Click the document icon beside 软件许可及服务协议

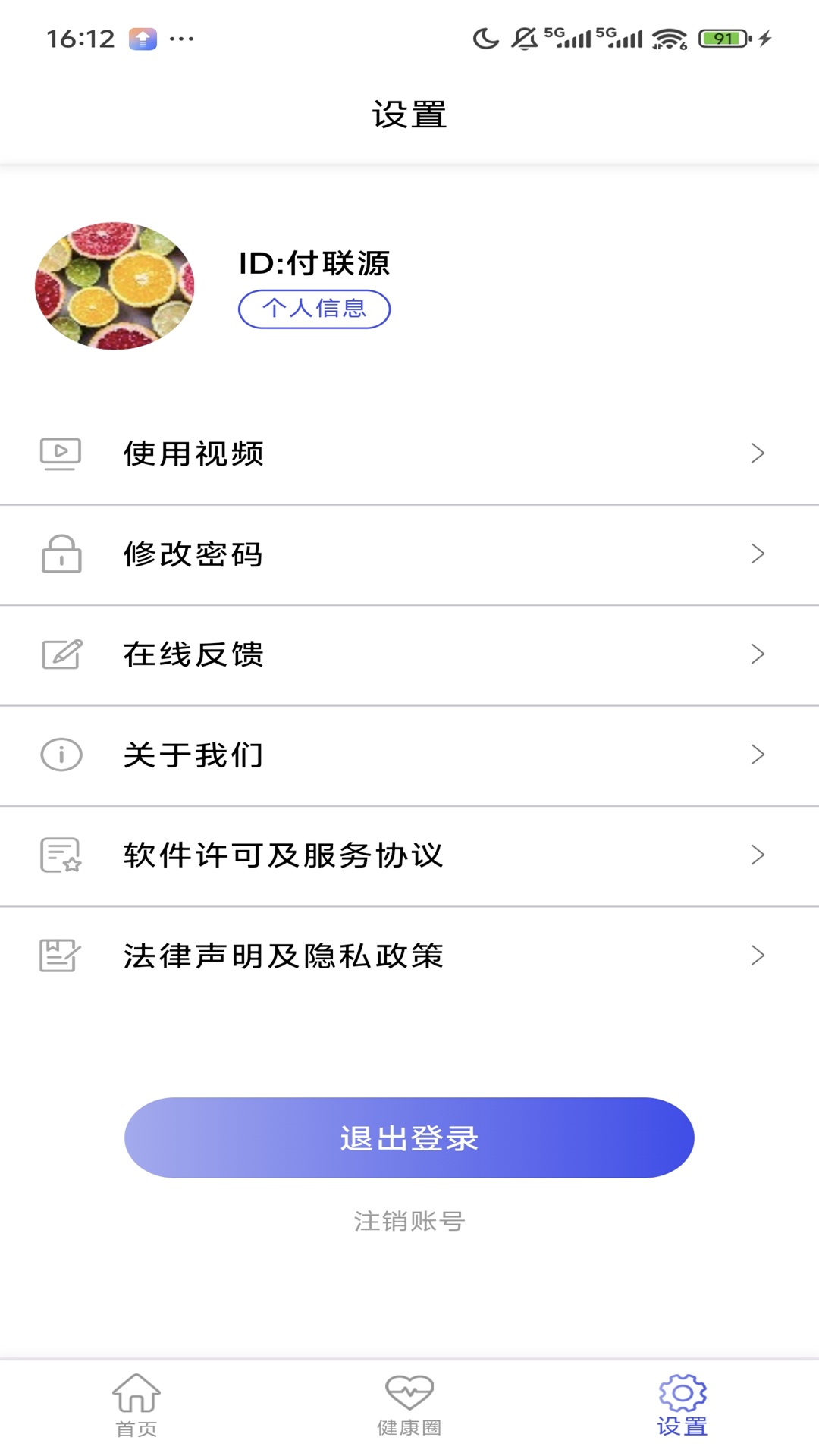pos(61,855)
